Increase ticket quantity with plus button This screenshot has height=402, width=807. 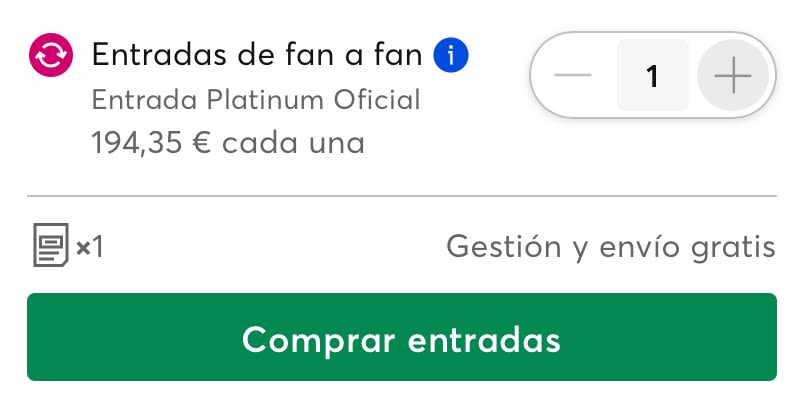pyautogui.click(x=733, y=76)
